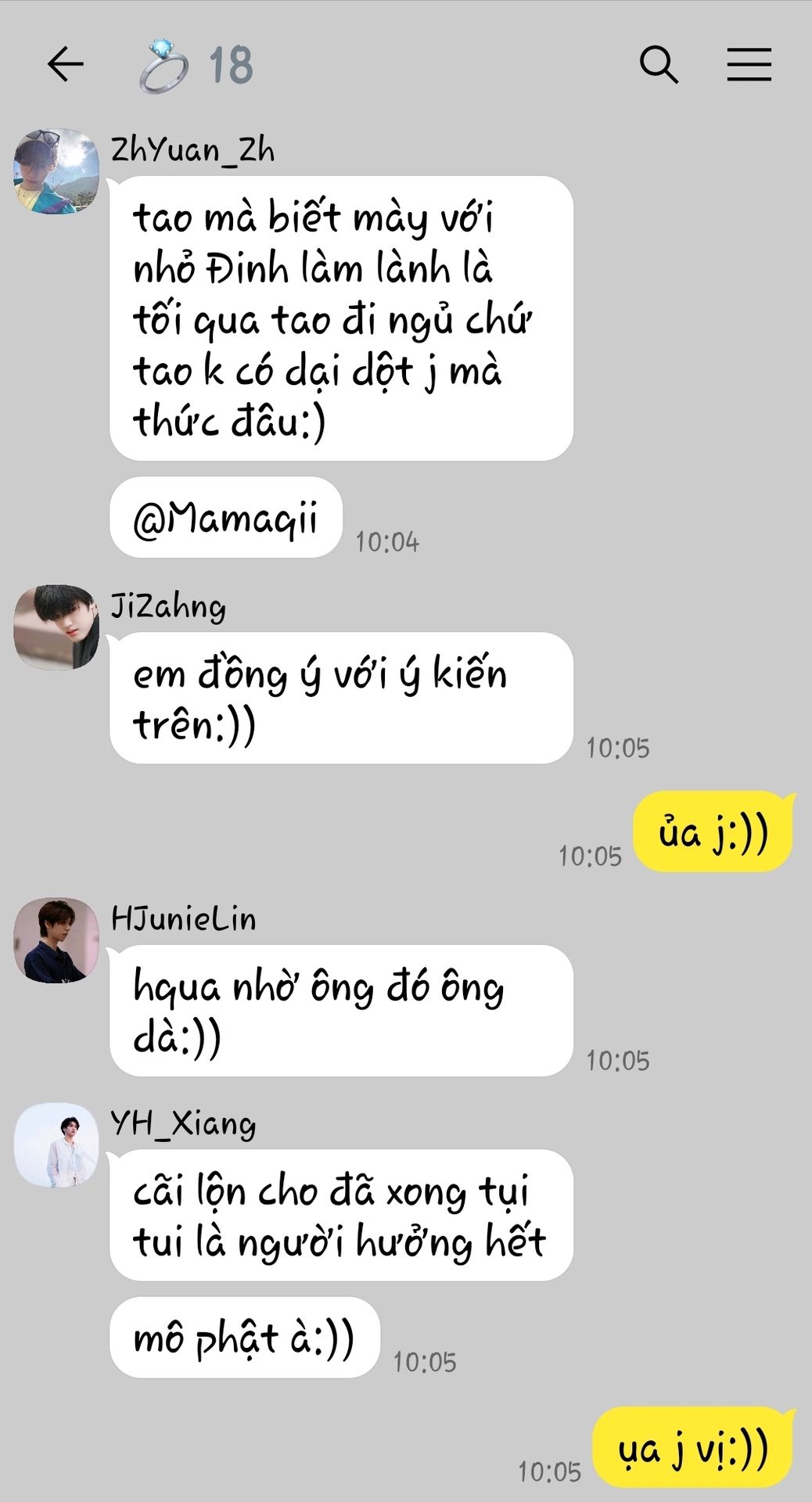The height and width of the screenshot is (1502, 812).
Task: Open the chat room menu
Action: [x=749, y=64]
